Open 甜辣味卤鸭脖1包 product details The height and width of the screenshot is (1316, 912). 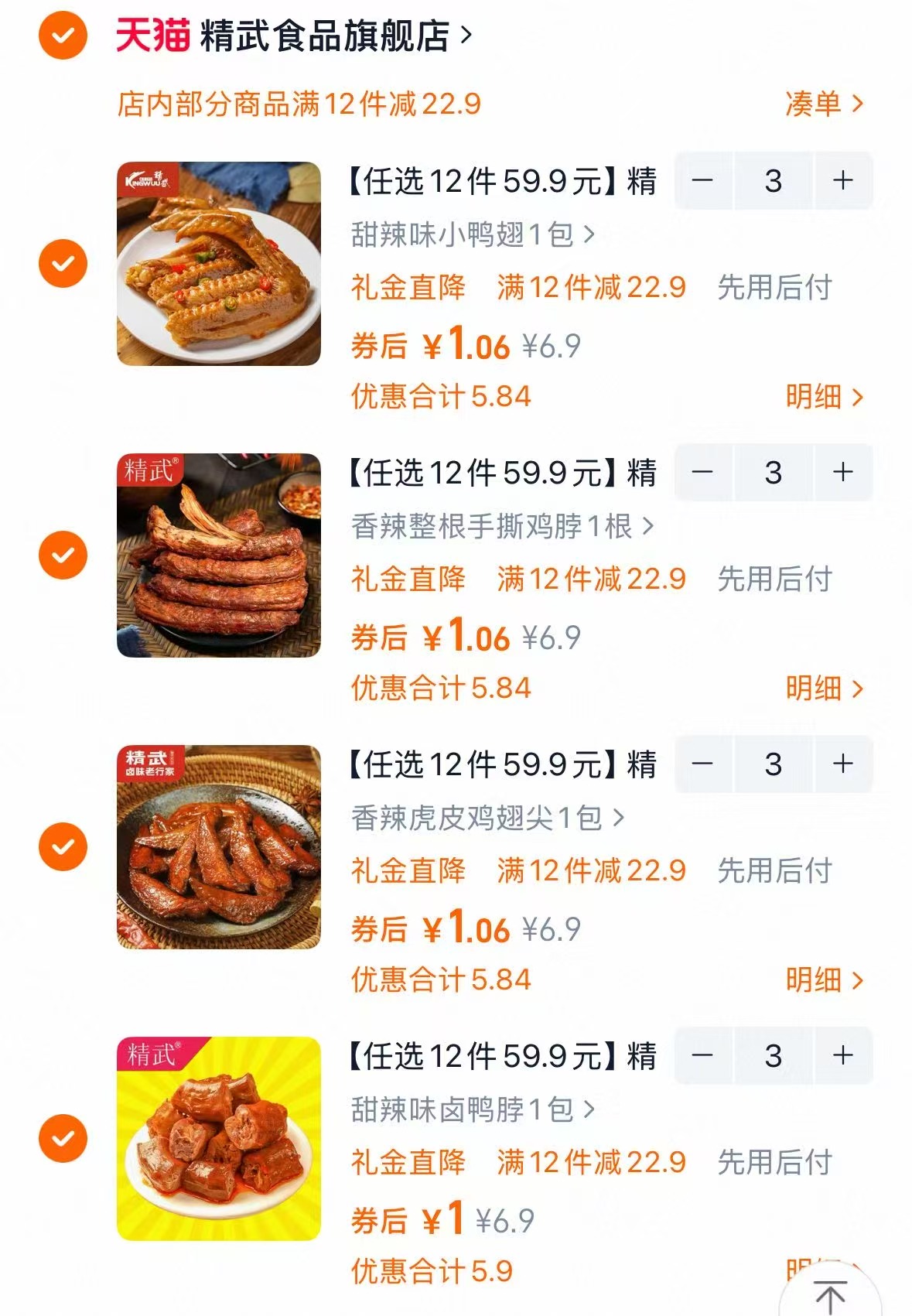[464, 1111]
